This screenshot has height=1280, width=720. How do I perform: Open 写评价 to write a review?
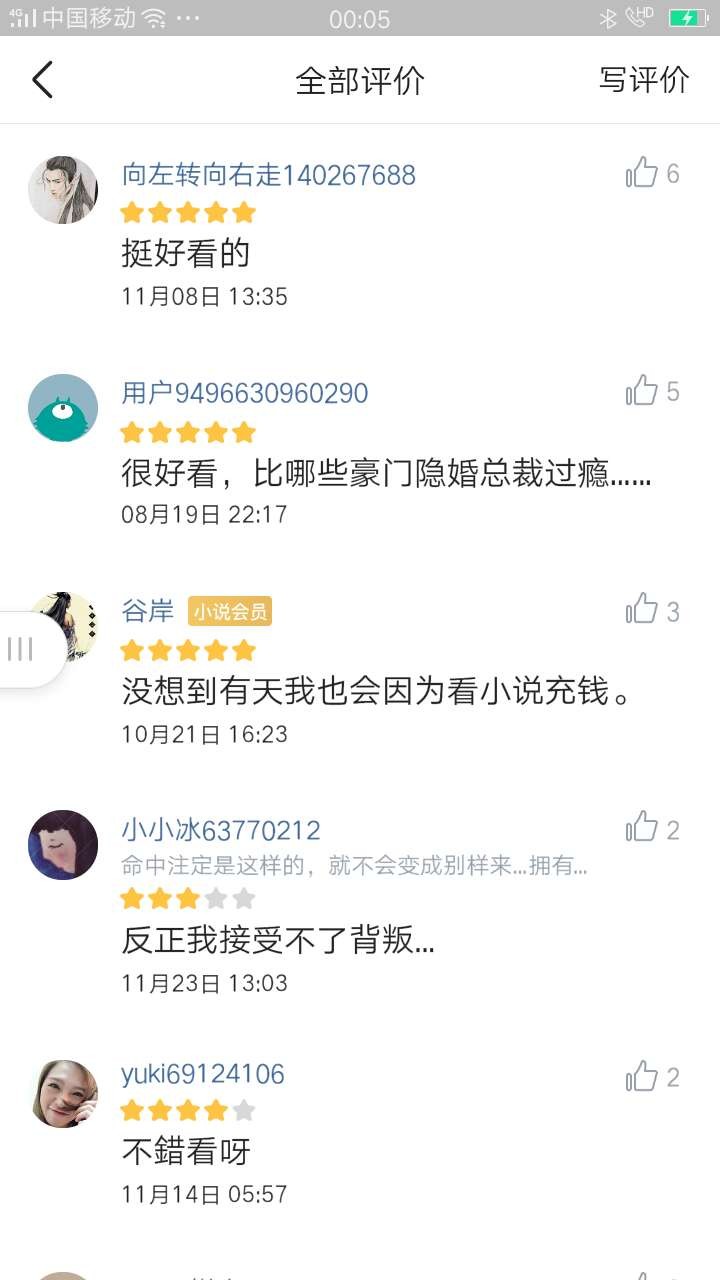(x=644, y=80)
